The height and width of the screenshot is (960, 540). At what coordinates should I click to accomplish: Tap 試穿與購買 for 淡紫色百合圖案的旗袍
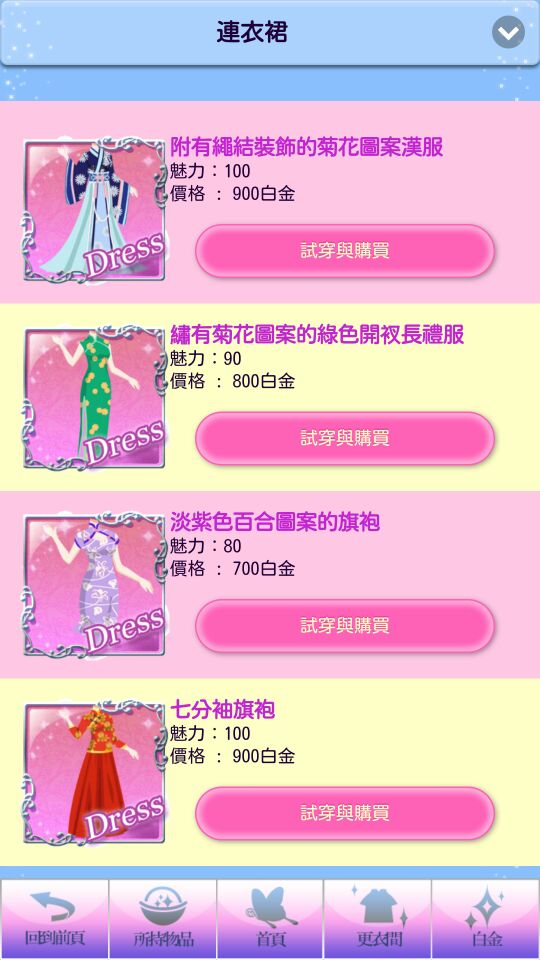345,626
